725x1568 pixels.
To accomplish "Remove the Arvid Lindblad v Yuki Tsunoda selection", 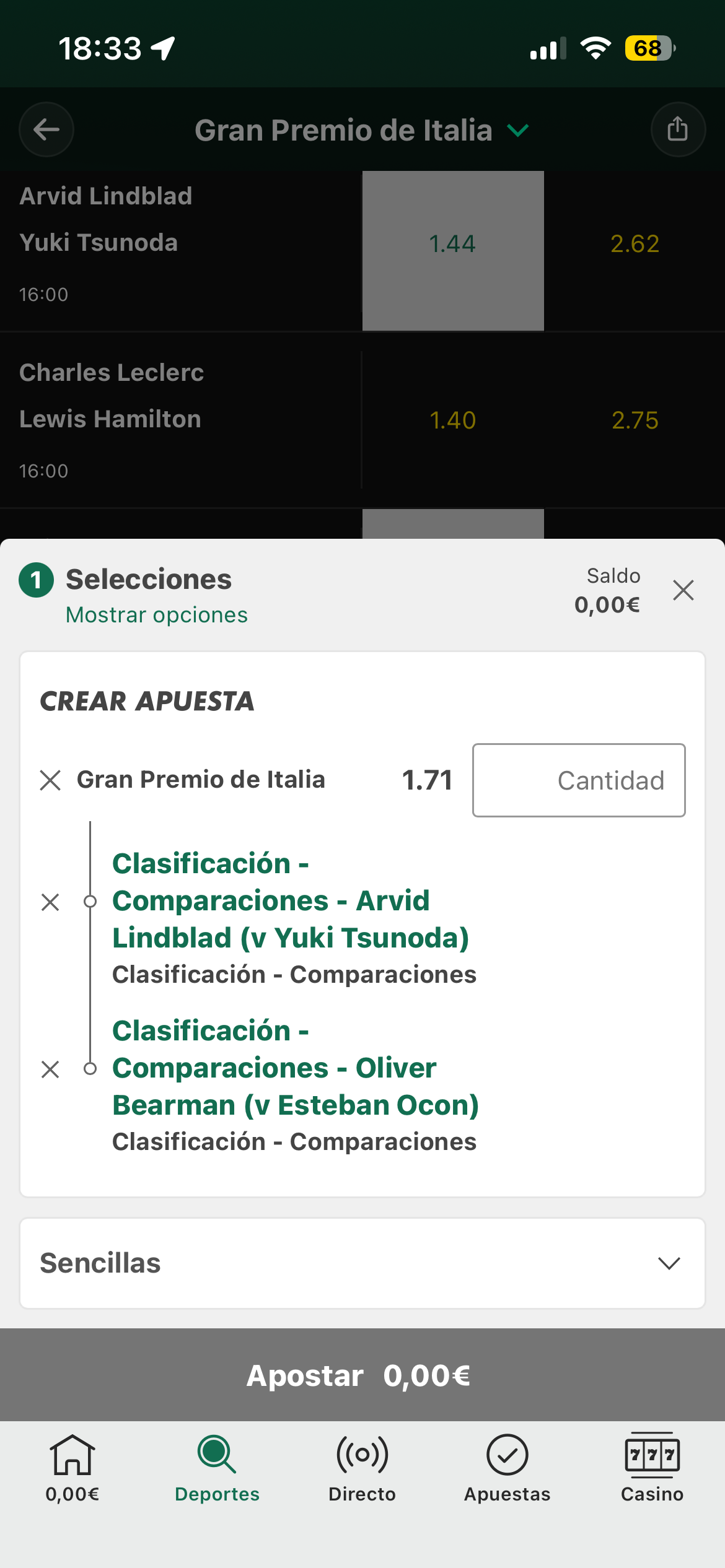I will (x=50, y=902).
